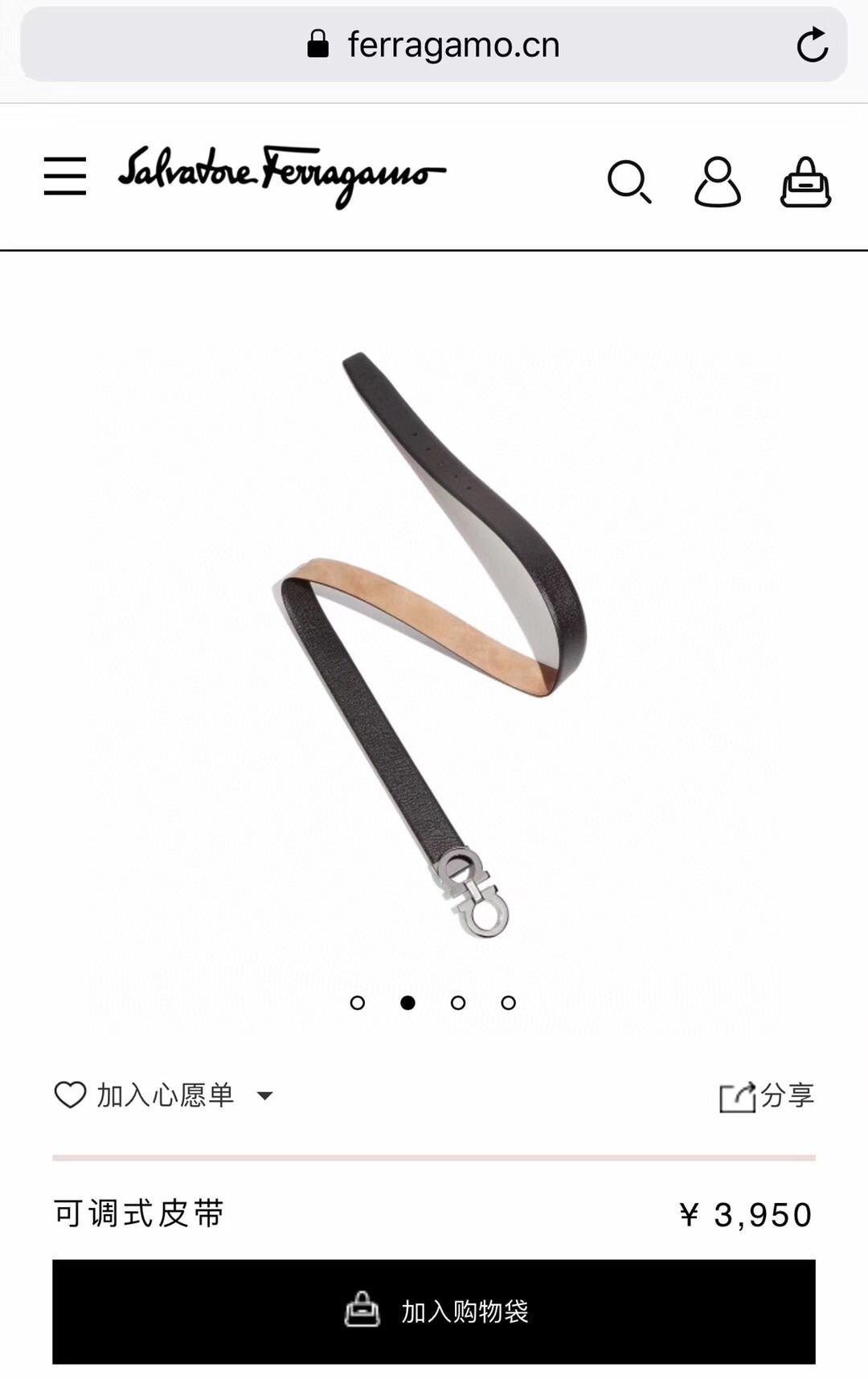868x1379 pixels.
Task: Add belt to bag 加入购物袋
Action: tap(434, 1311)
